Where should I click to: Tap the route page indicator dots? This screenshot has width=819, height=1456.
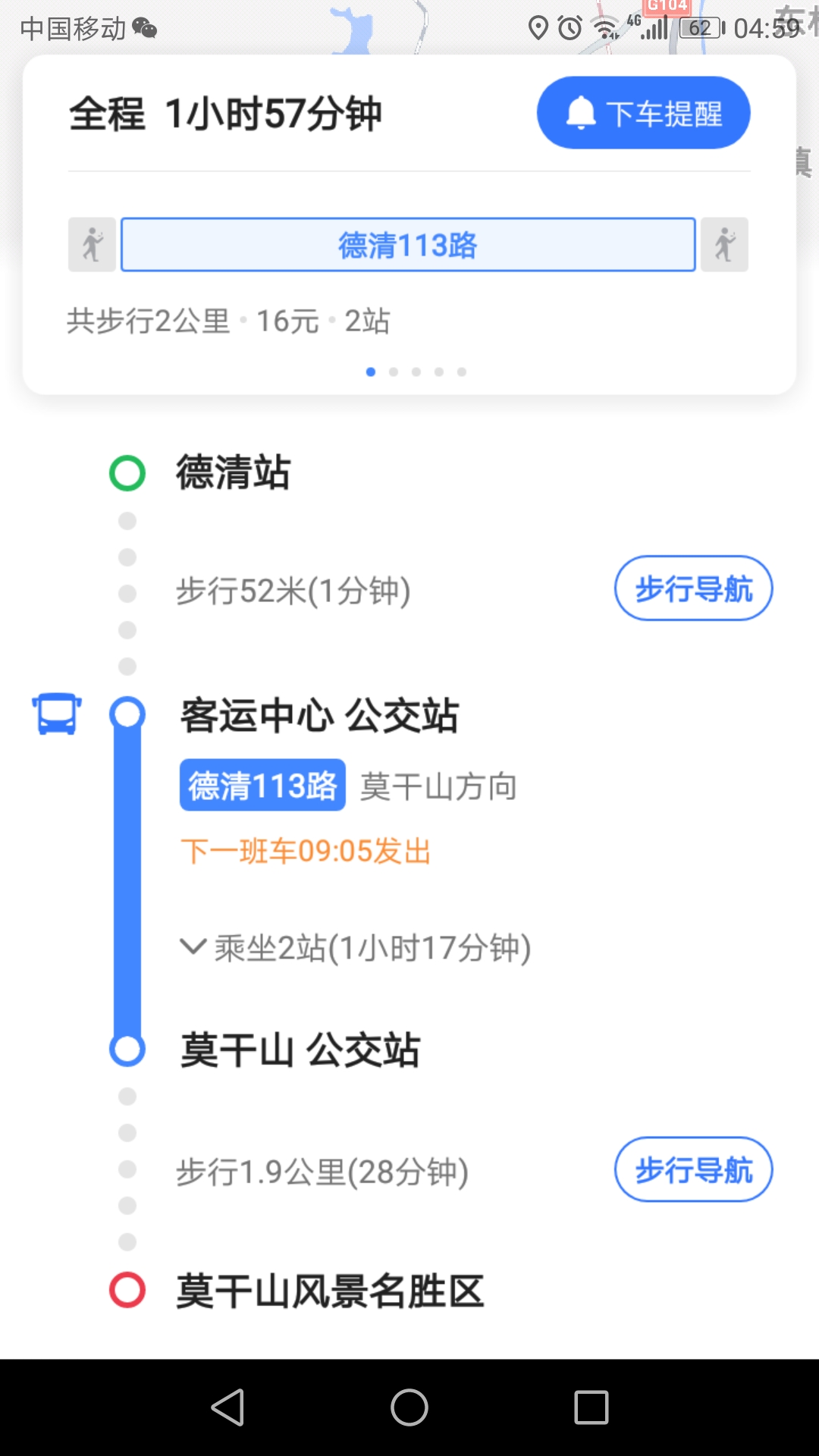(x=416, y=372)
